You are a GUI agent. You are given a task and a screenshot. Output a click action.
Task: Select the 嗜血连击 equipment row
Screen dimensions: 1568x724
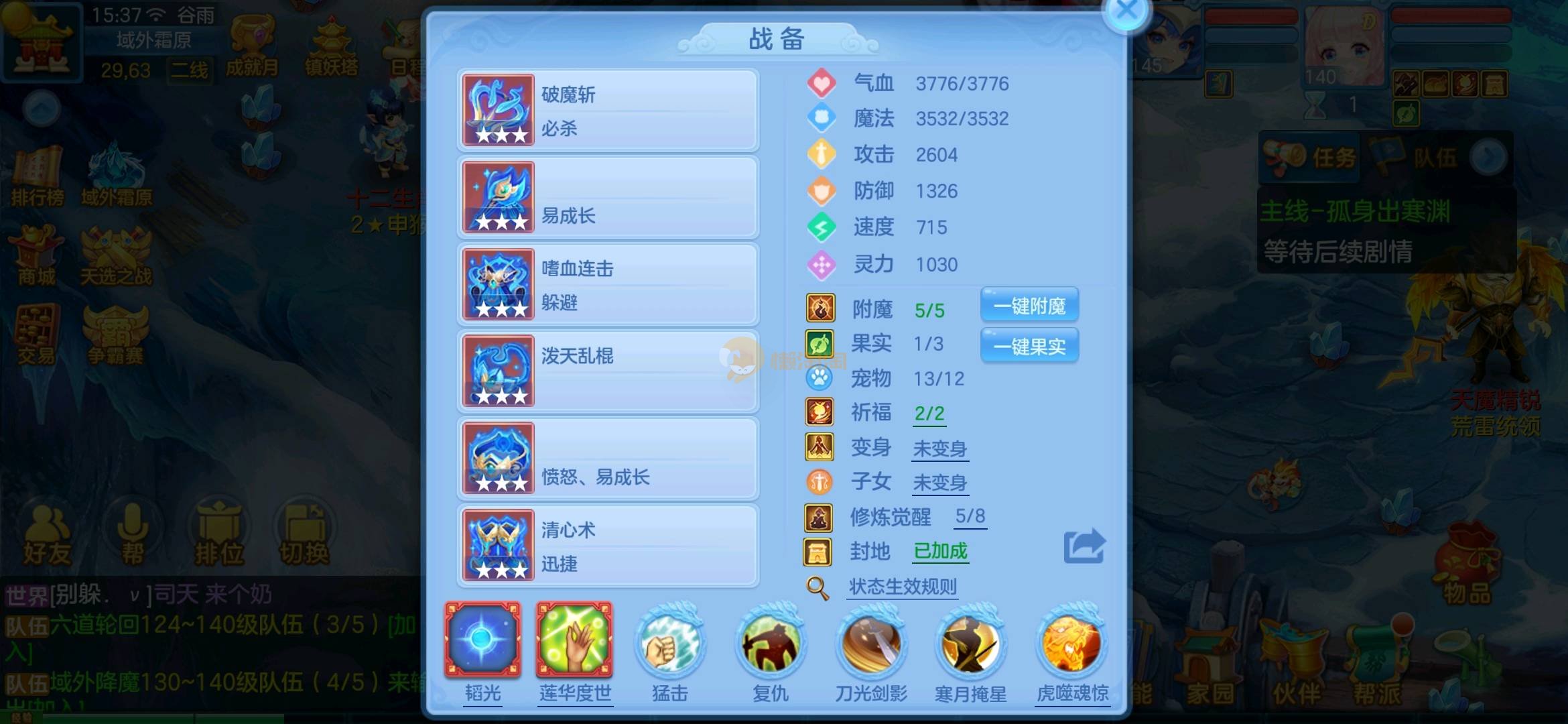click(608, 285)
